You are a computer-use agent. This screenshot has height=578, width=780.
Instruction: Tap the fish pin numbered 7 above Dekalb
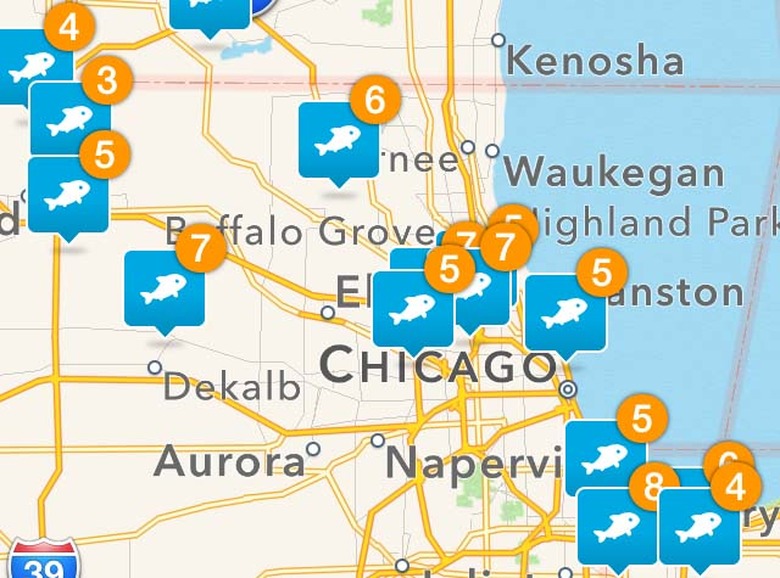point(164,290)
